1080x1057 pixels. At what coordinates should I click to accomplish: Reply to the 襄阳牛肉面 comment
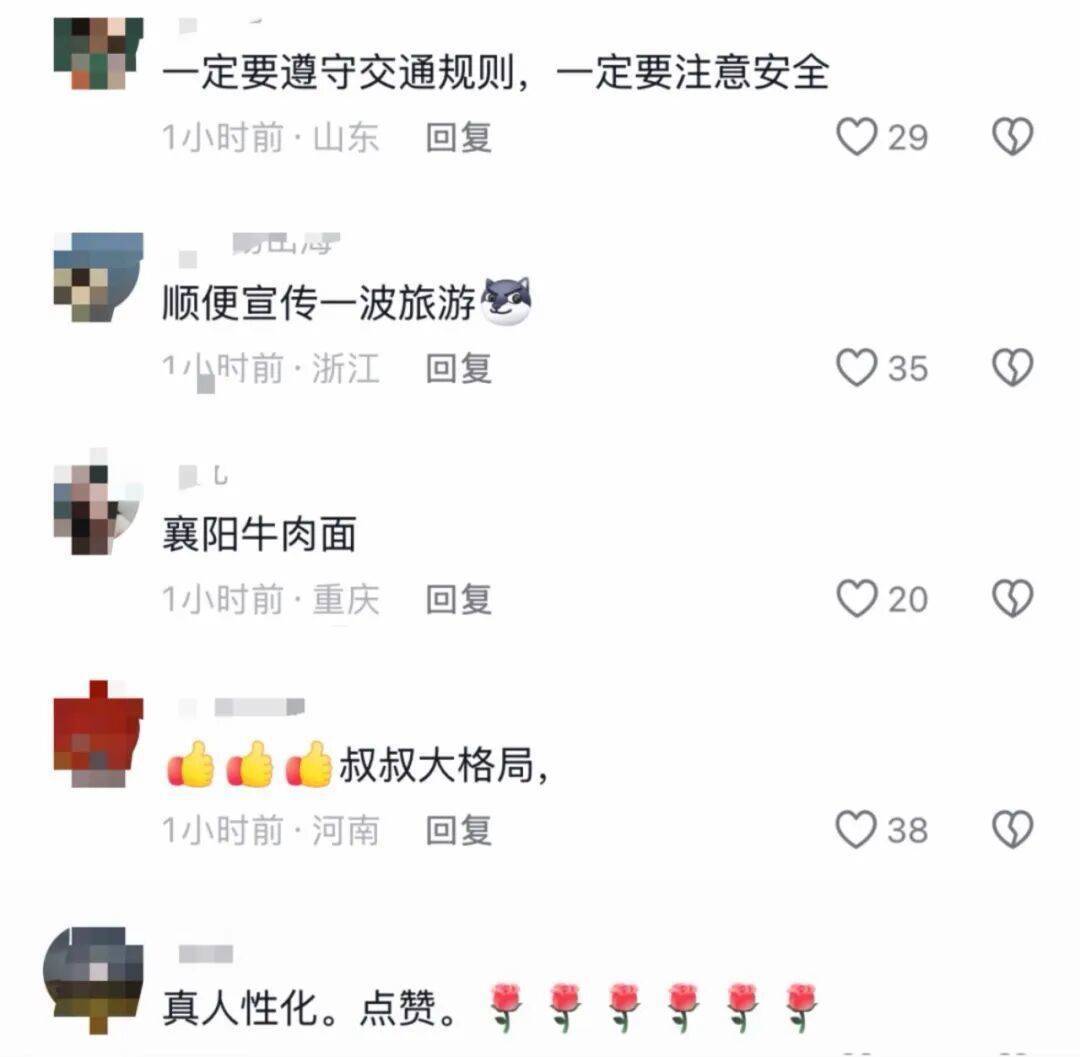[x=459, y=599]
